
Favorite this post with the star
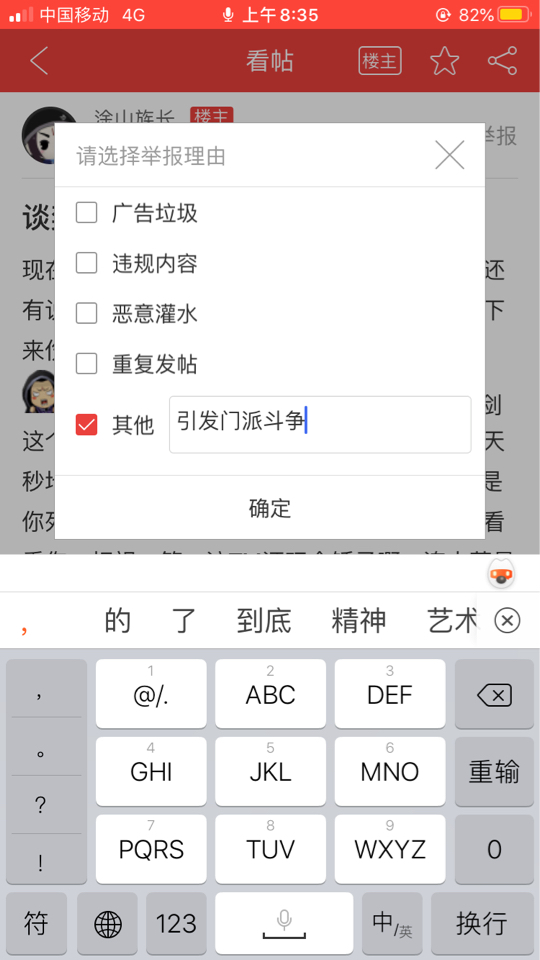(x=444, y=61)
